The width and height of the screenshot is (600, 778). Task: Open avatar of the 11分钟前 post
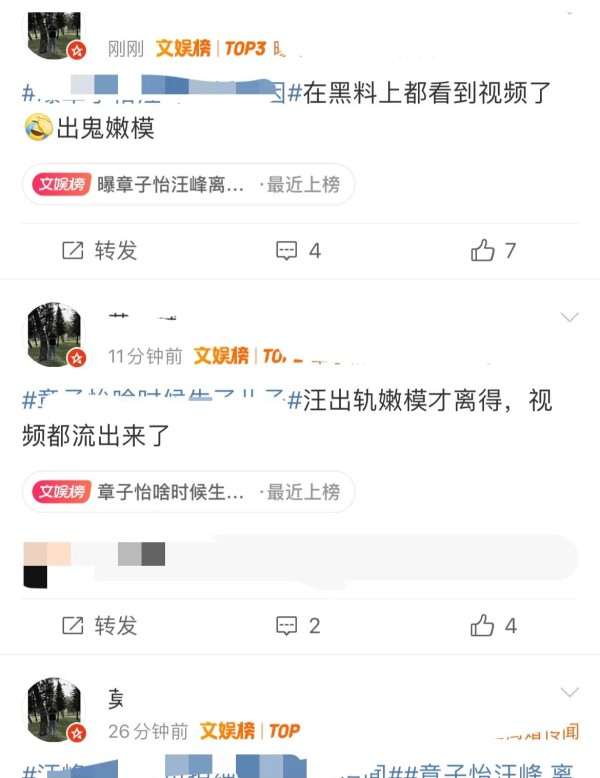coord(54,334)
